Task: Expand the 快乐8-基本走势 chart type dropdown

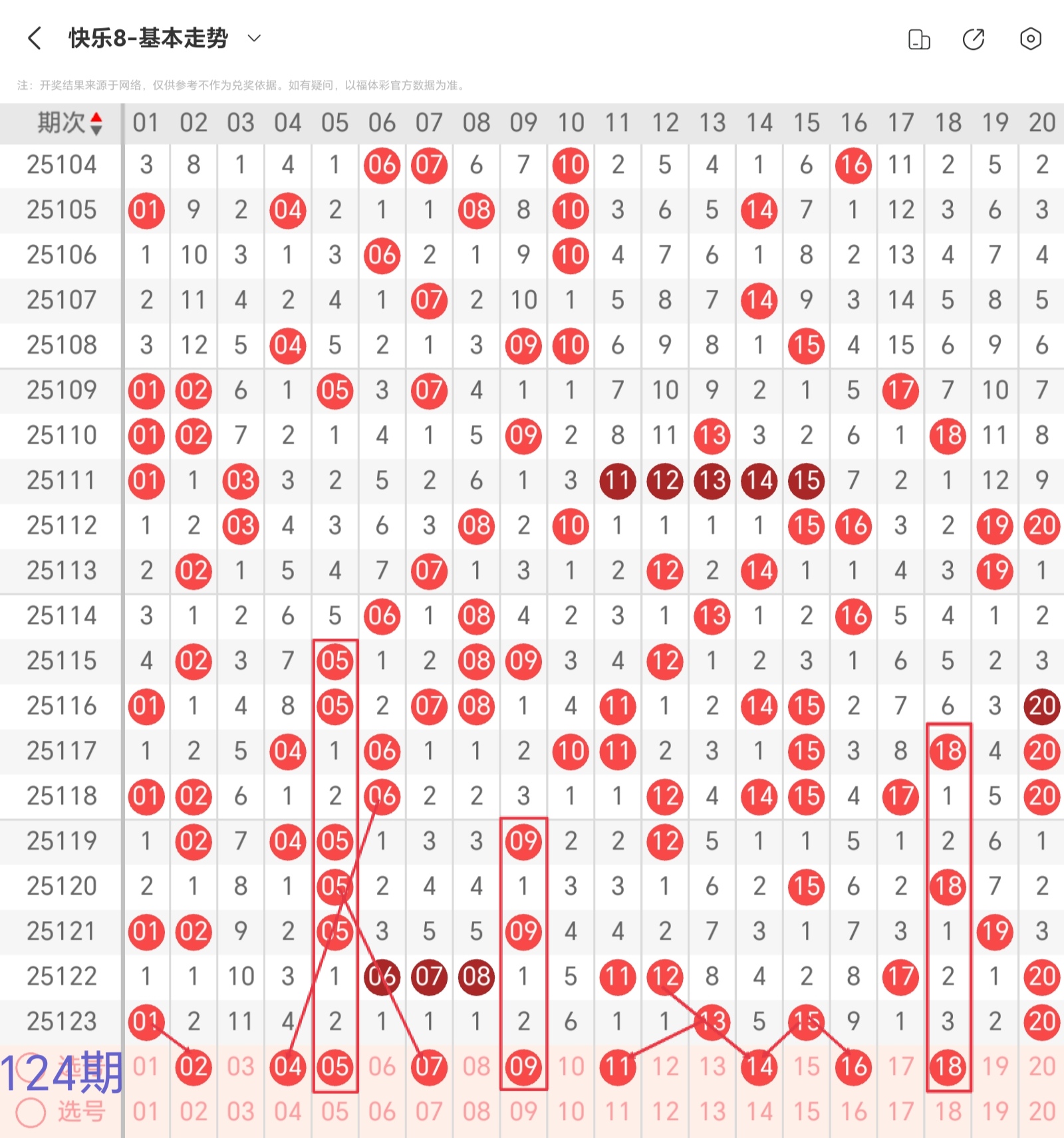Action: 253,39
